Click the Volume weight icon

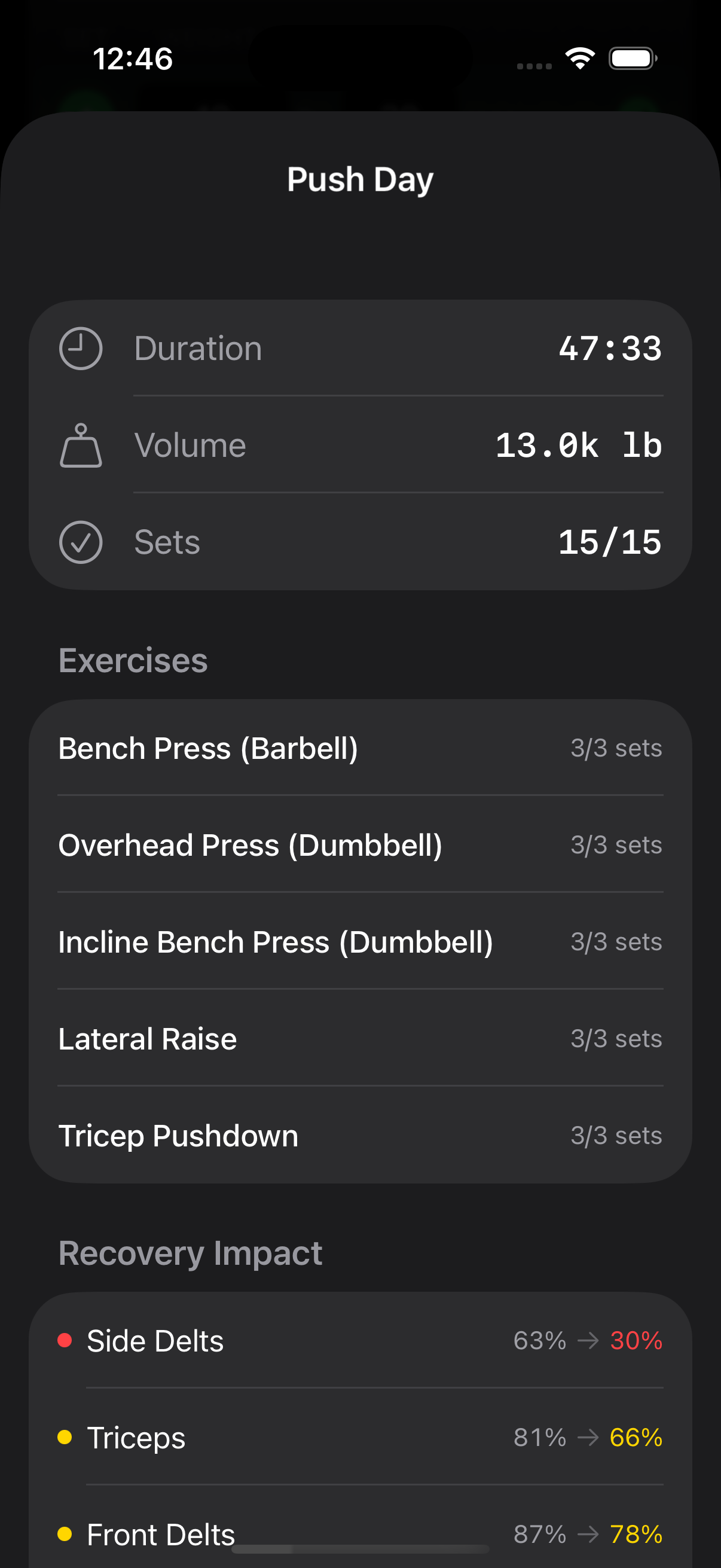pos(80,444)
